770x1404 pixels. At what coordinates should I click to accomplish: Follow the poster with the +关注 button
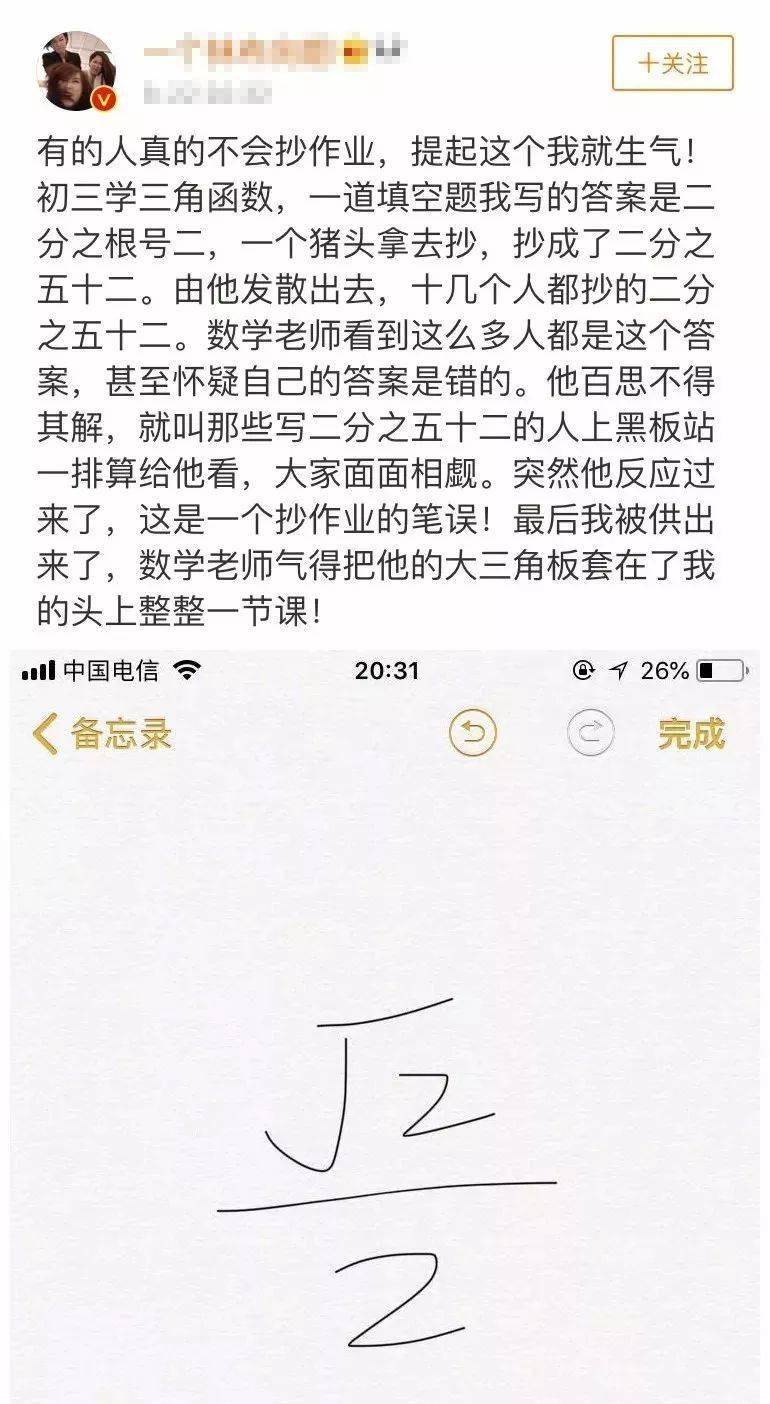click(x=673, y=64)
